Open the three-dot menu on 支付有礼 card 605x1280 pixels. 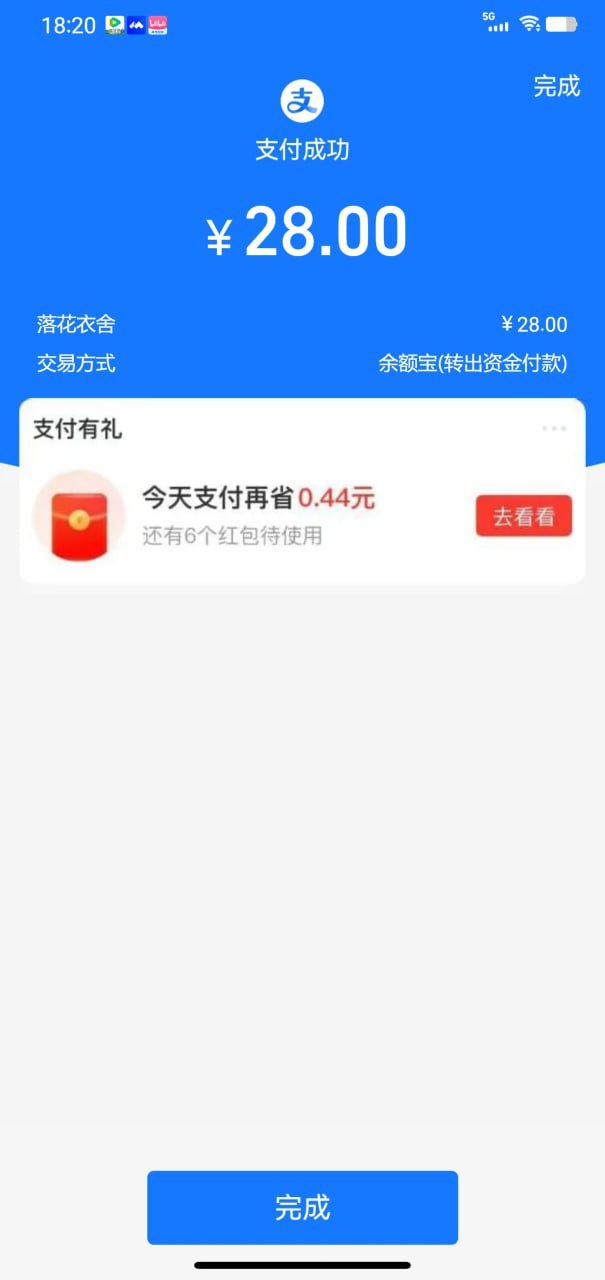click(x=554, y=429)
